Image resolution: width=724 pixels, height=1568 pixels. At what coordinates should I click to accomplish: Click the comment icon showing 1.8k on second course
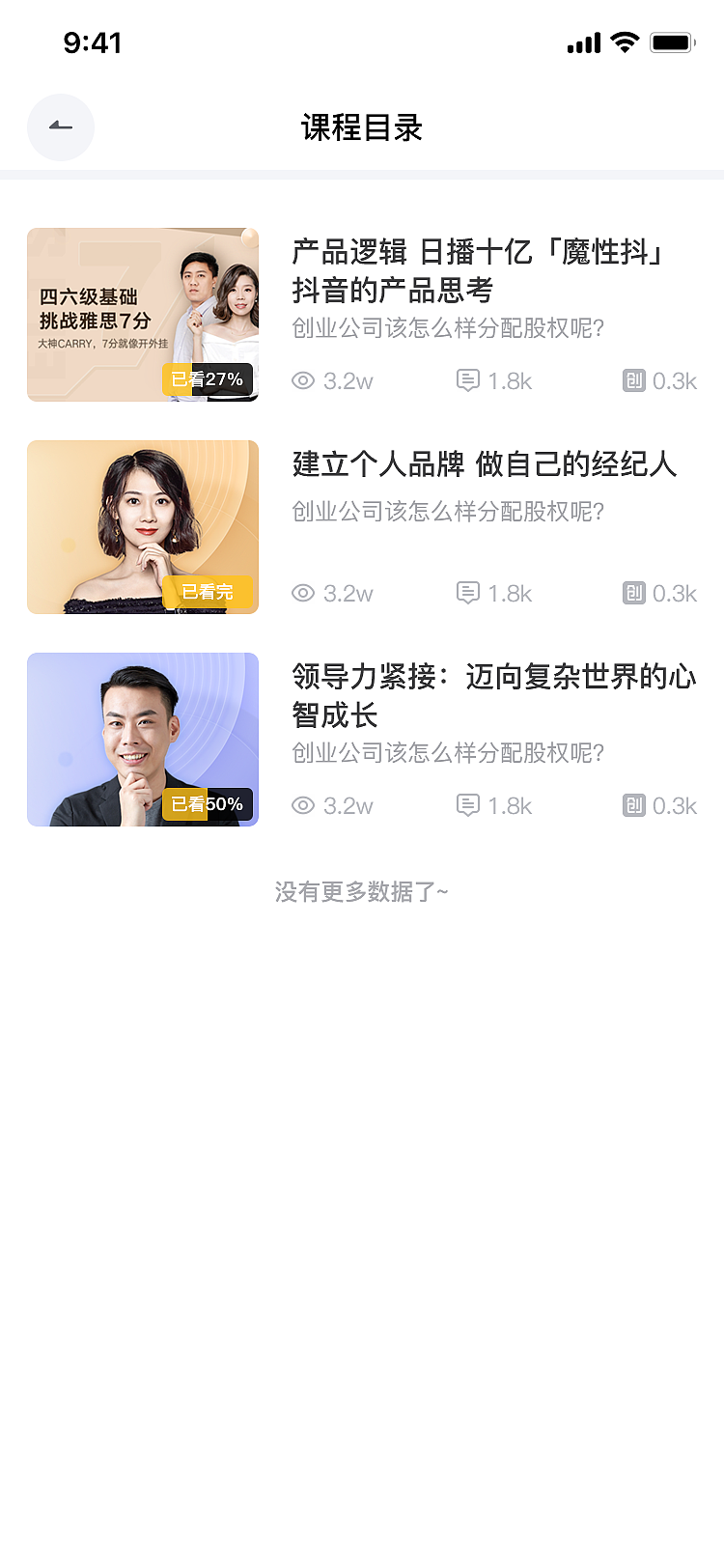(468, 593)
